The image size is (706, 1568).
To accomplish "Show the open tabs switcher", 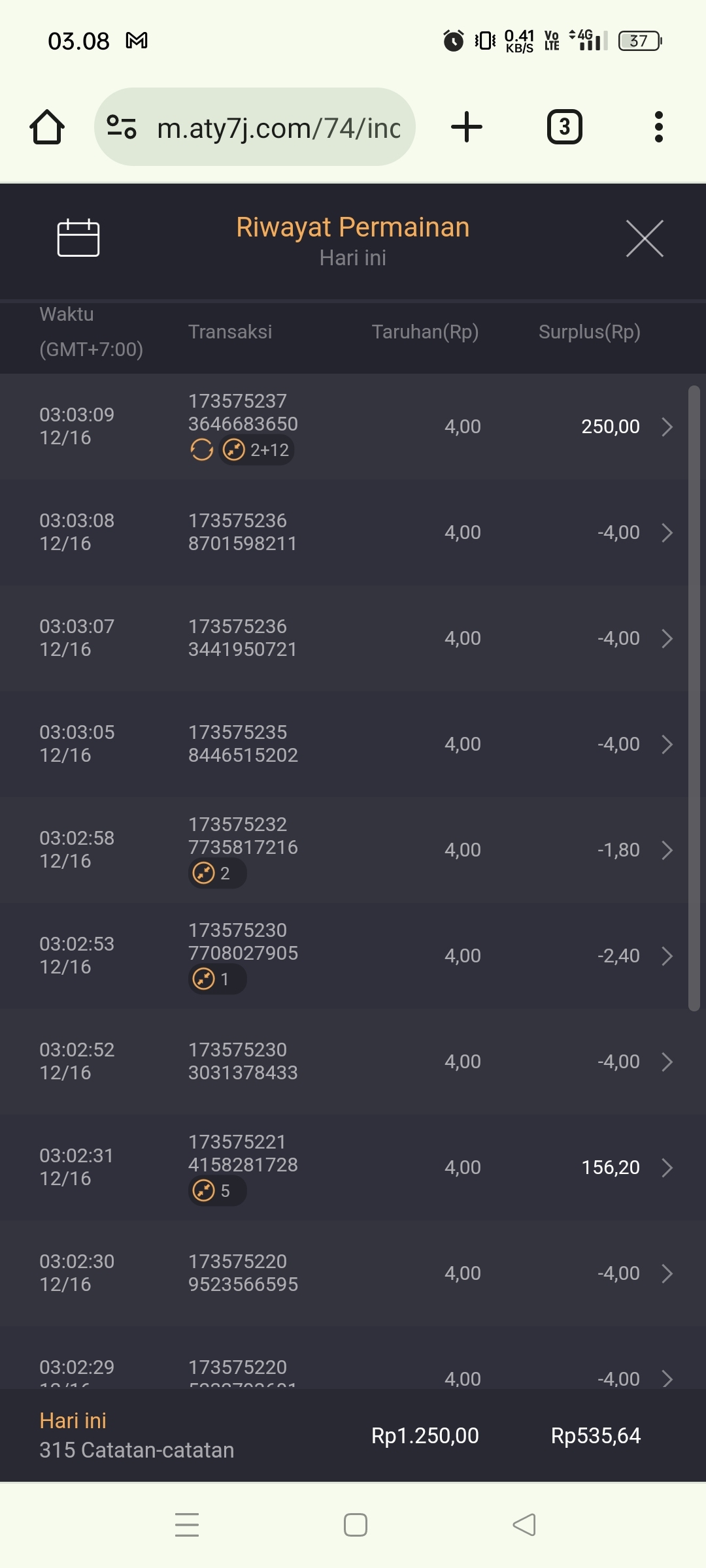I will tap(564, 127).
